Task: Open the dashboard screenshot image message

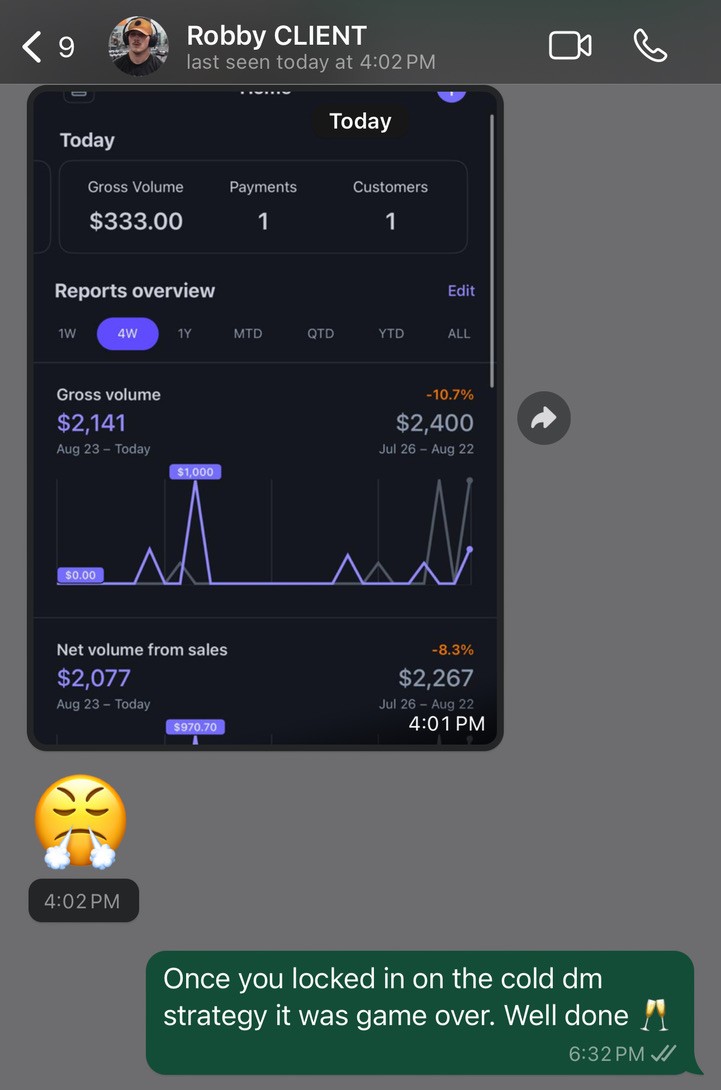Action: [x=265, y=417]
